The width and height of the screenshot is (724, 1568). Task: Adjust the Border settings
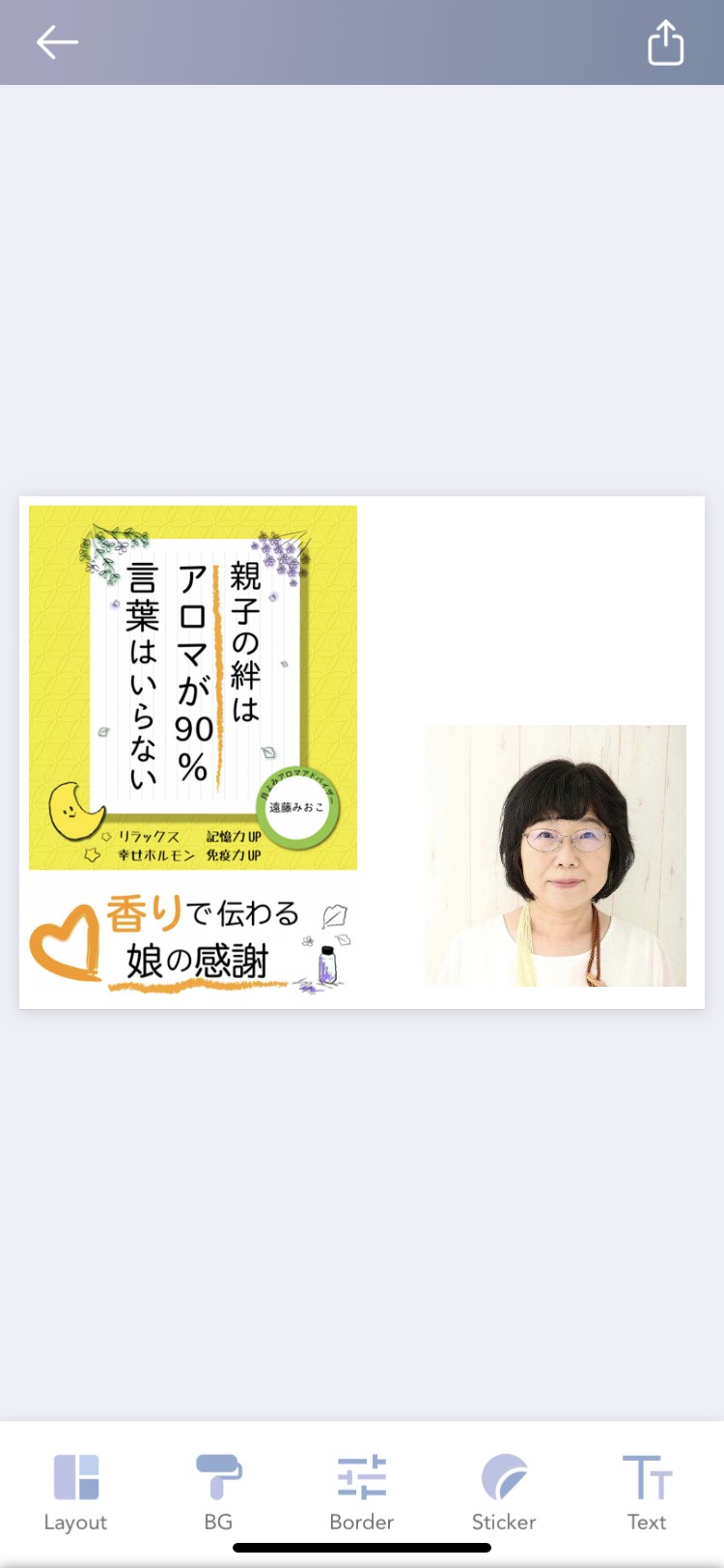coord(361,1493)
